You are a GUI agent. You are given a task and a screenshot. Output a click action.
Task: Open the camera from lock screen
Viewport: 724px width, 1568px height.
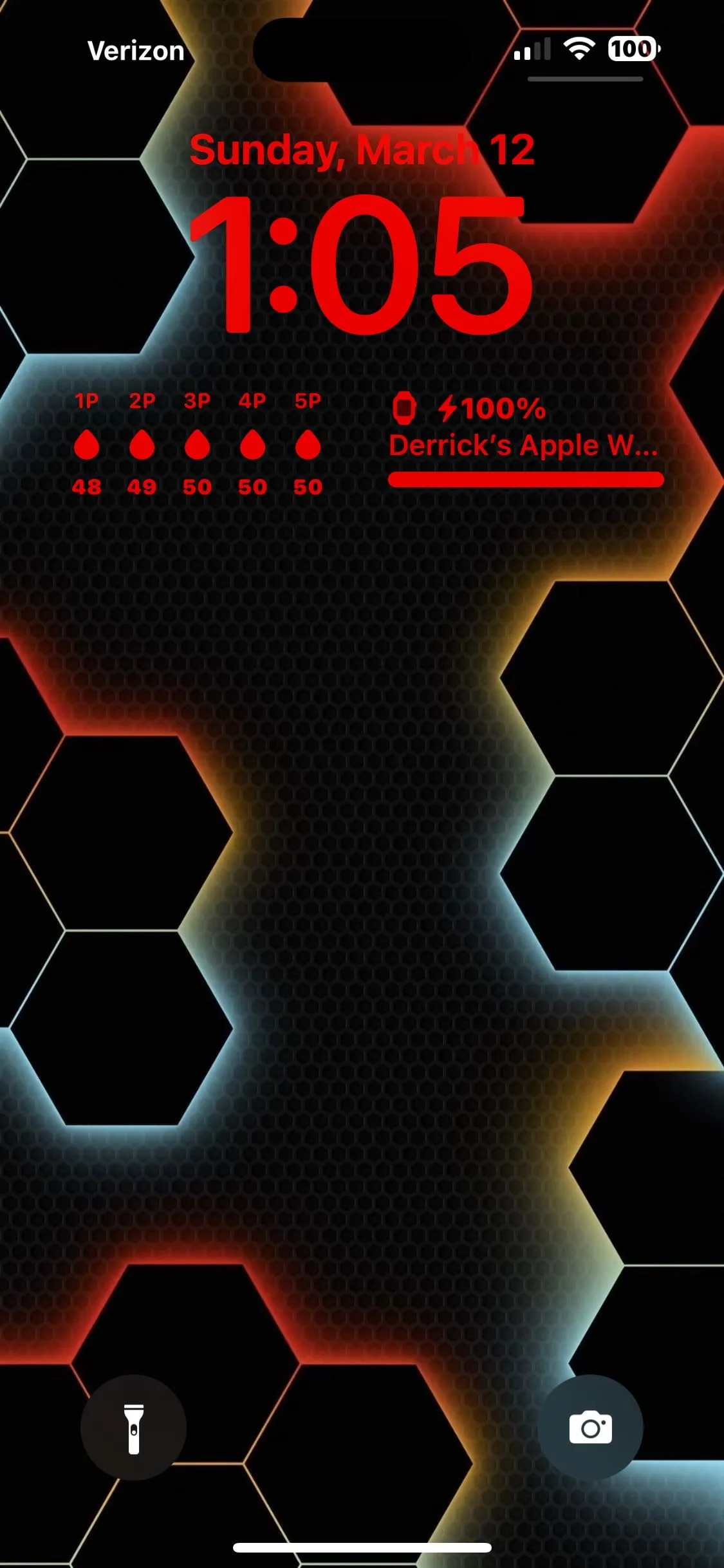click(590, 1428)
